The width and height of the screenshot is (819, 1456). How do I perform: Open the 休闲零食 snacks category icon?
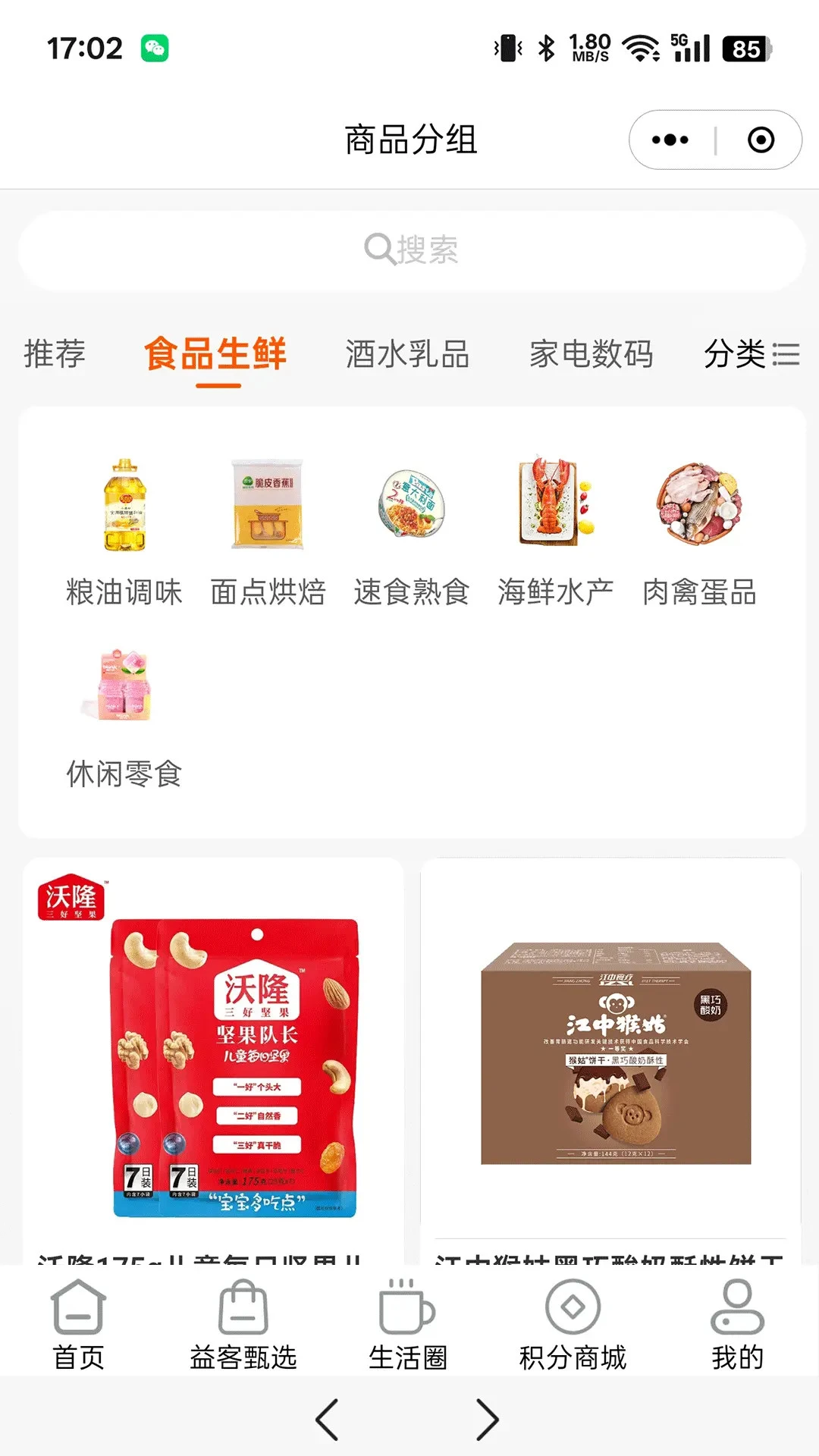click(124, 686)
